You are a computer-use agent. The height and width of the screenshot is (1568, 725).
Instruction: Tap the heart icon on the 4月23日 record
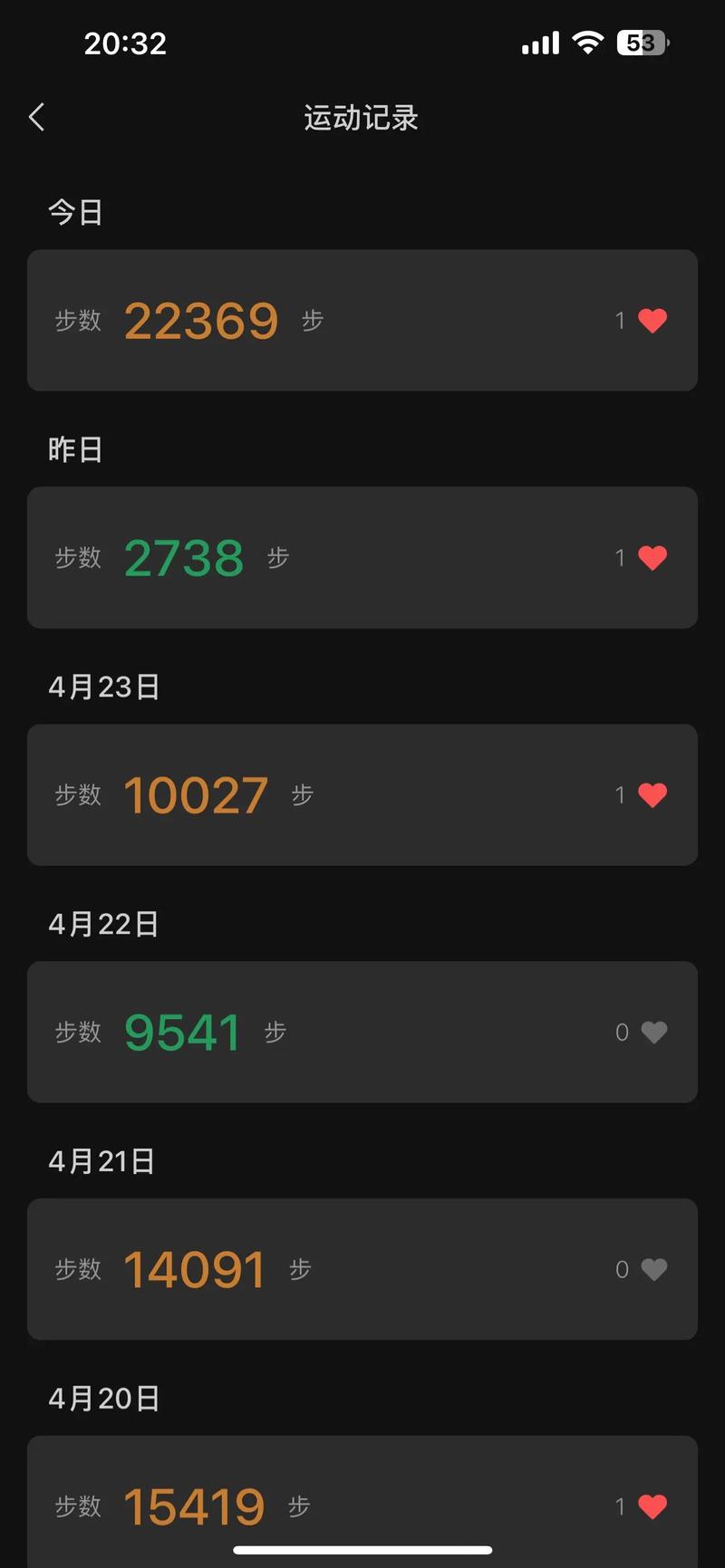(x=651, y=794)
